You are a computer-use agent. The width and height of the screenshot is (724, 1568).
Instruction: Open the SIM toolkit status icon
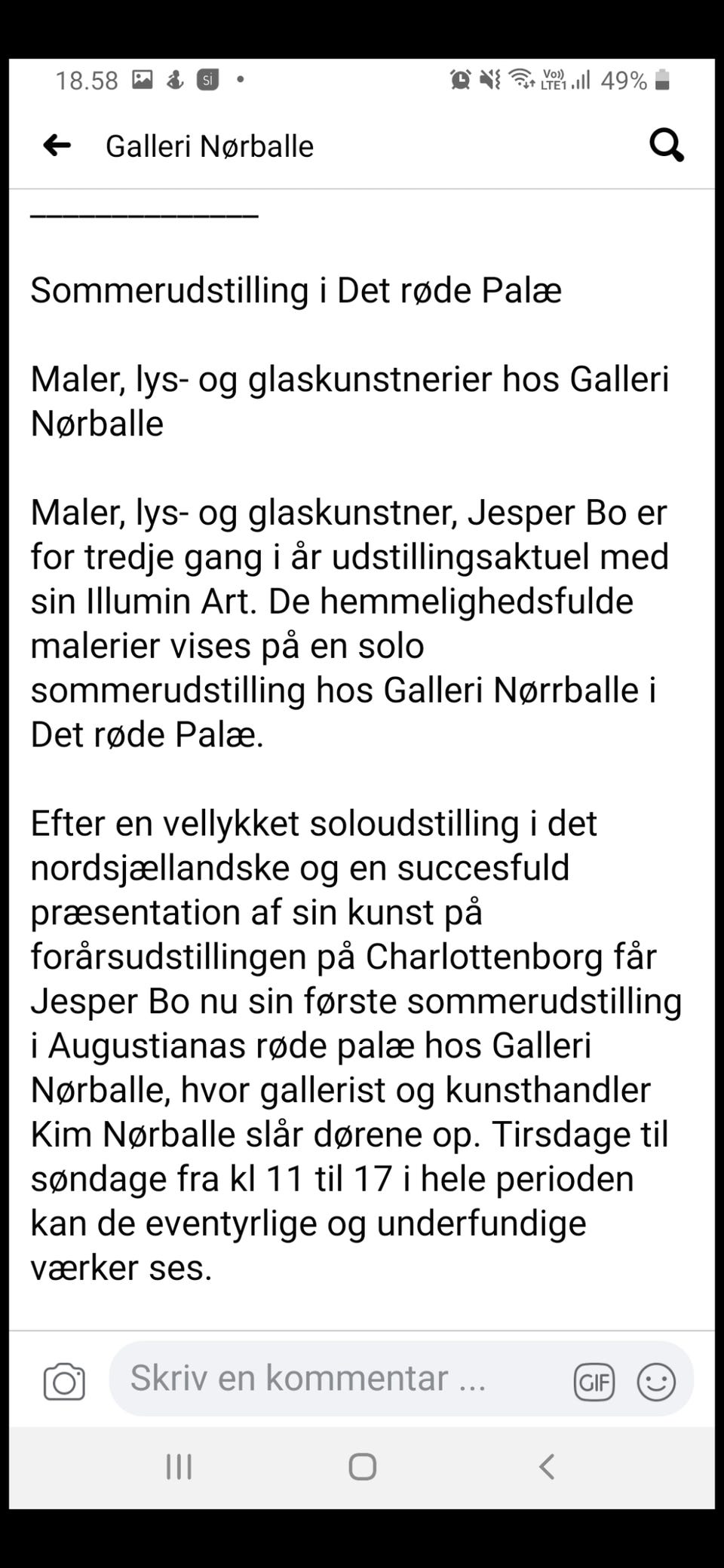tap(207, 78)
